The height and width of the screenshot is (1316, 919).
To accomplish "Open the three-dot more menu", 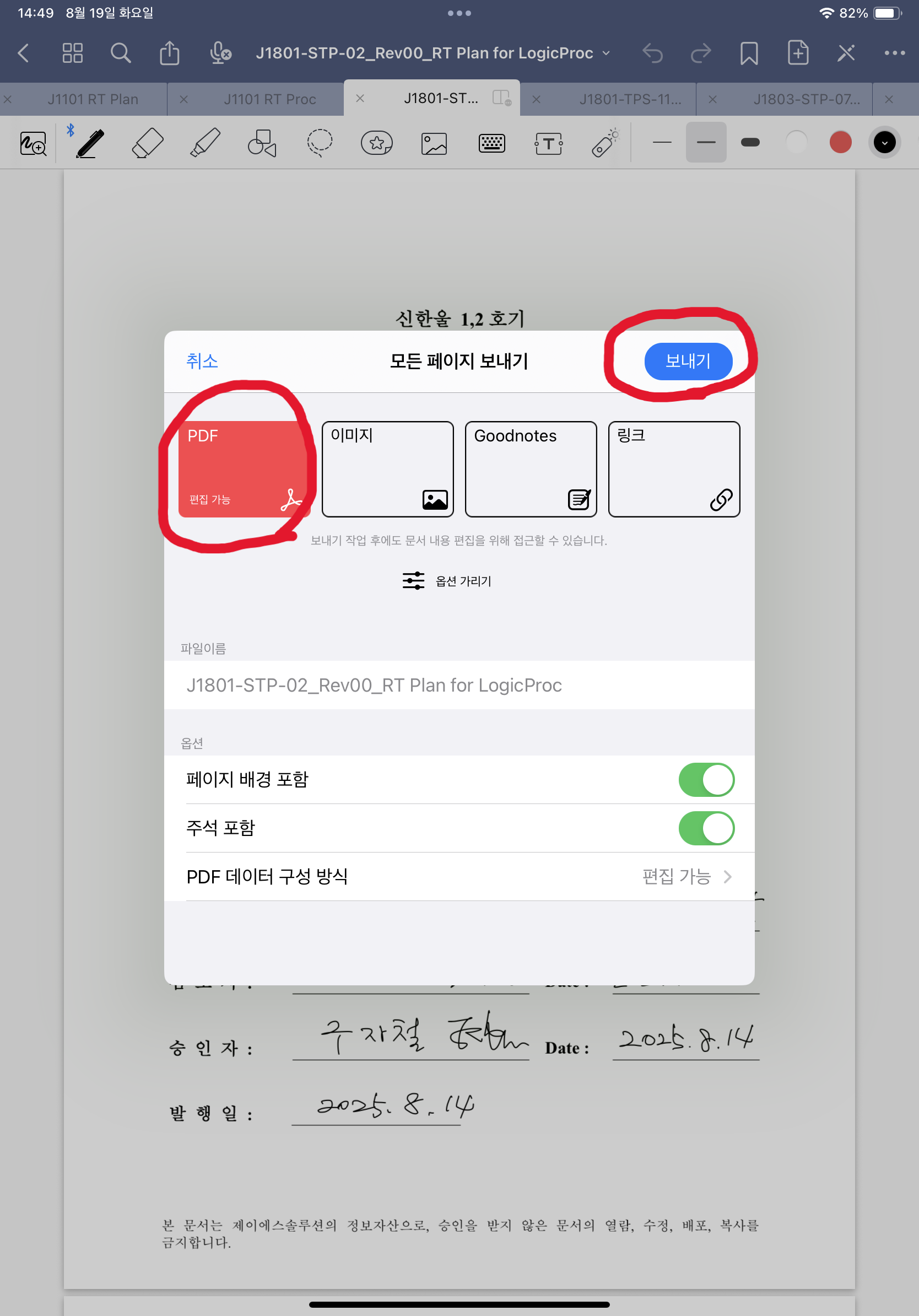I will 894,53.
